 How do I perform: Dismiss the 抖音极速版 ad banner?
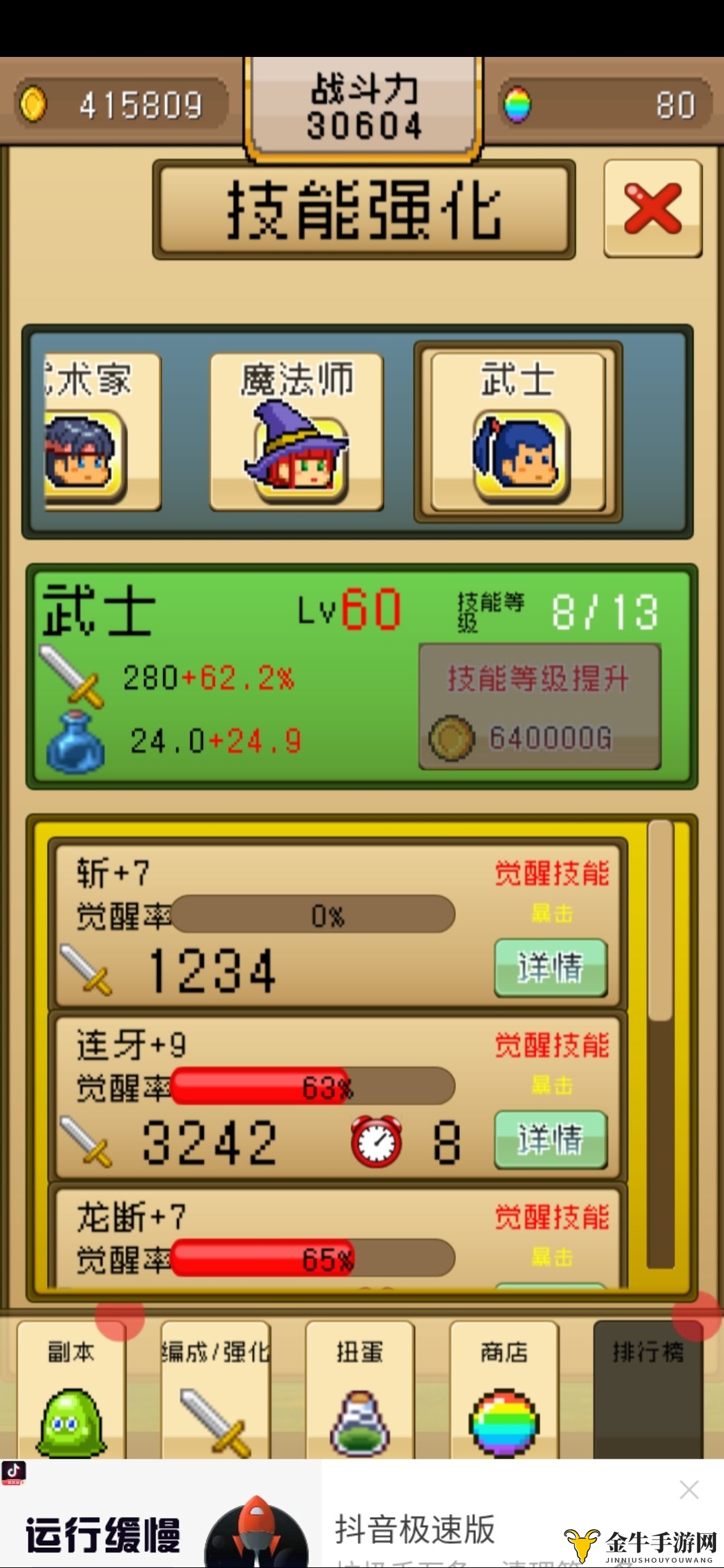tap(689, 1490)
